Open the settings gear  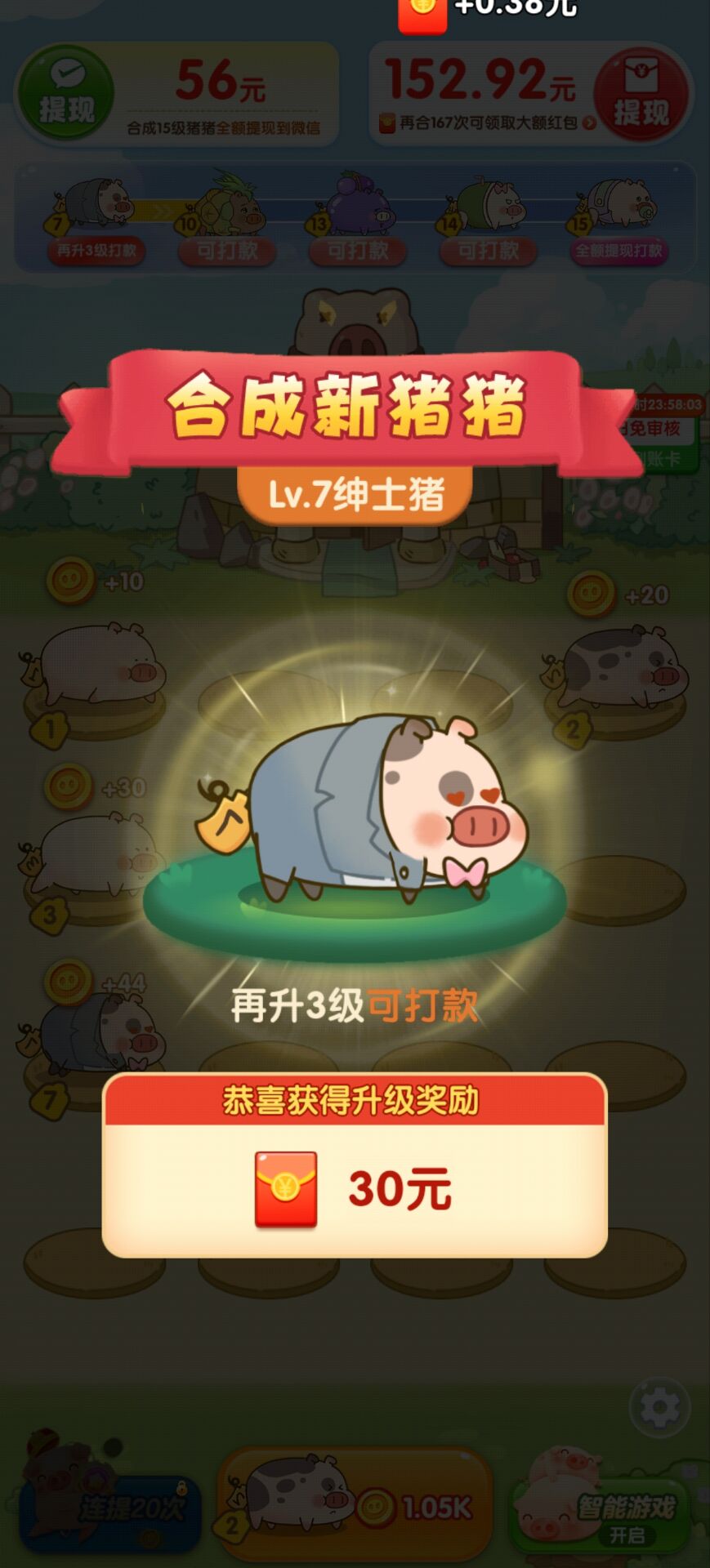point(659,1407)
